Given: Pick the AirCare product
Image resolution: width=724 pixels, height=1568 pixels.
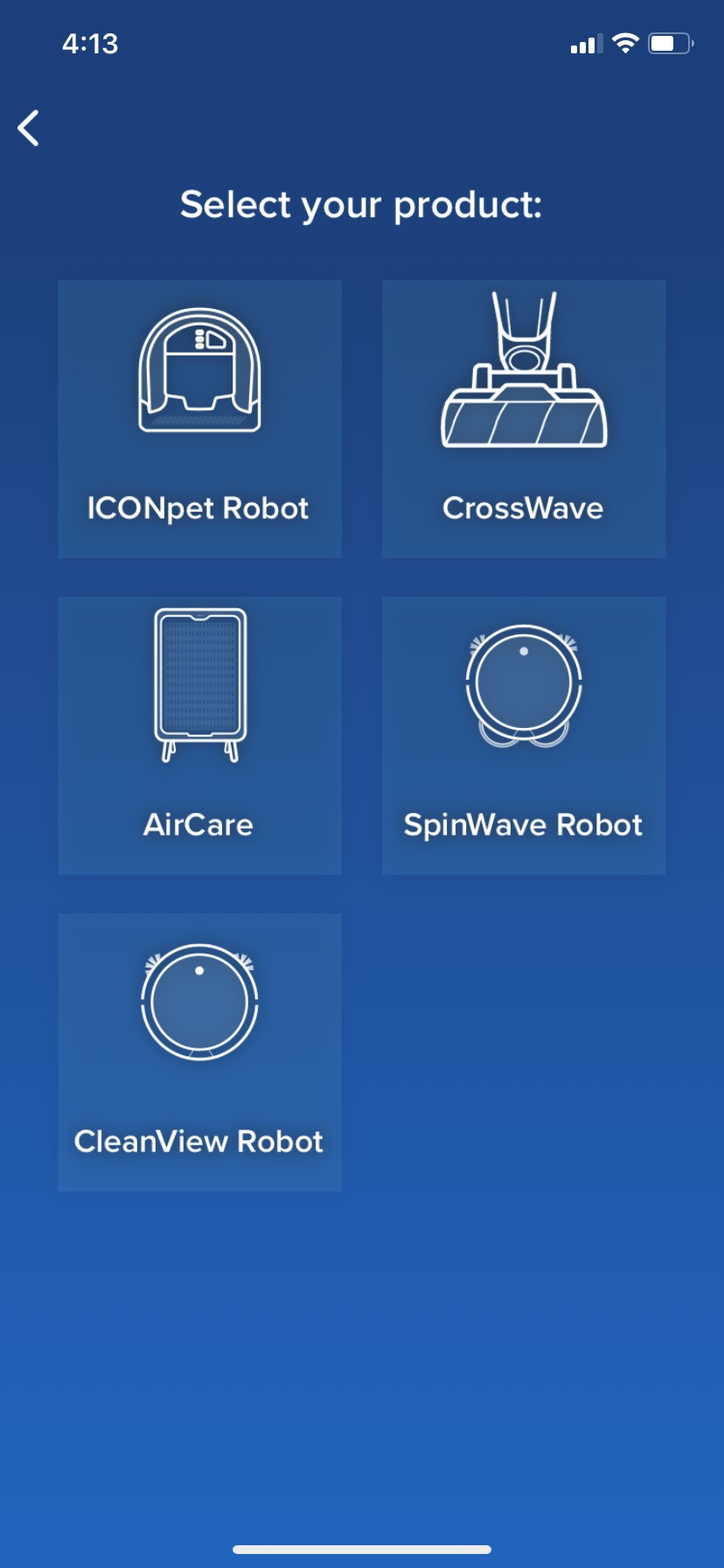Looking at the screenshot, I should point(199,736).
